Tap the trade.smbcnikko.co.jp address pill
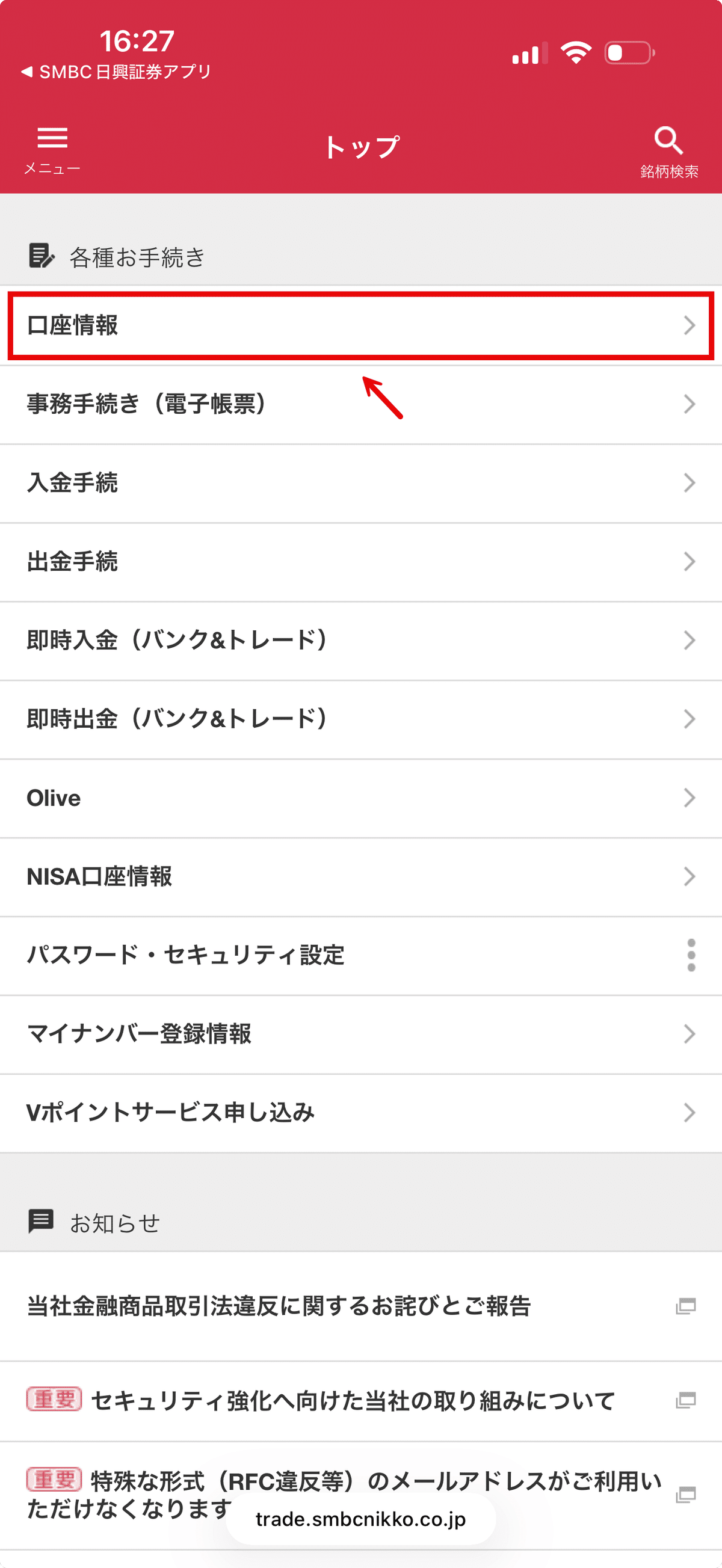The height and width of the screenshot is (1568, 722). [x=361, y=1518]
